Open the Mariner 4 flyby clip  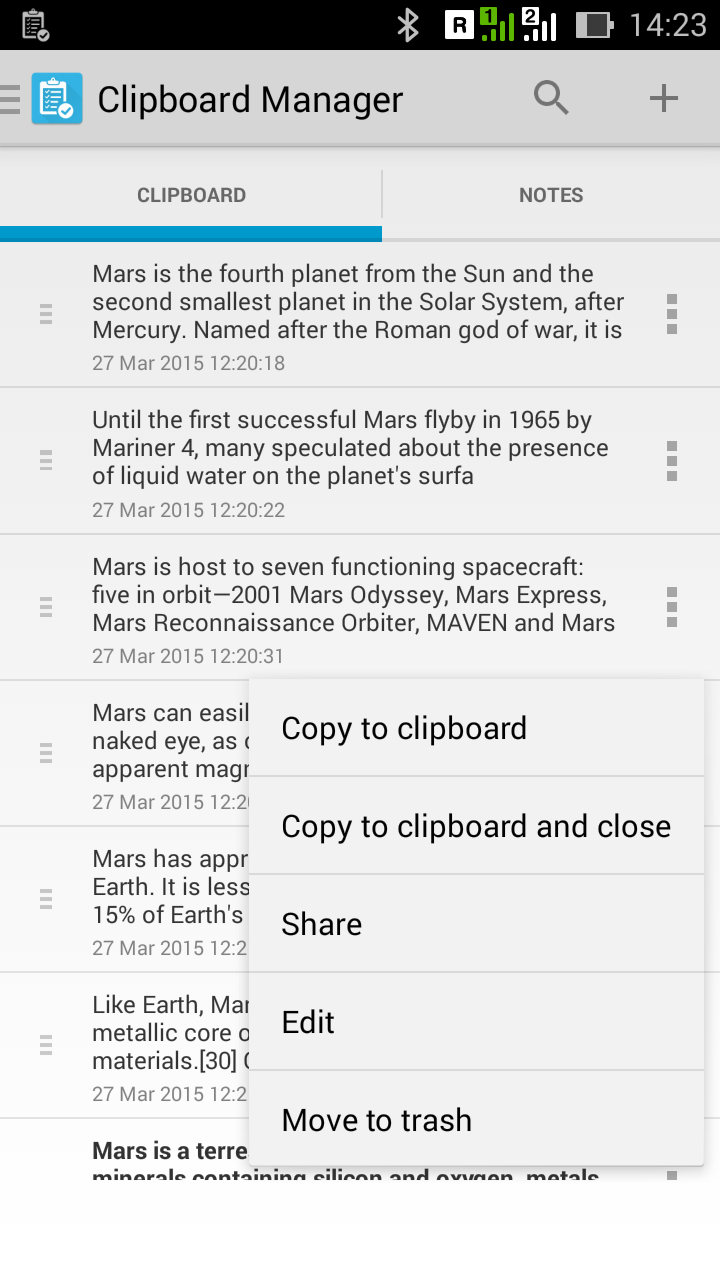pos(360,461)
